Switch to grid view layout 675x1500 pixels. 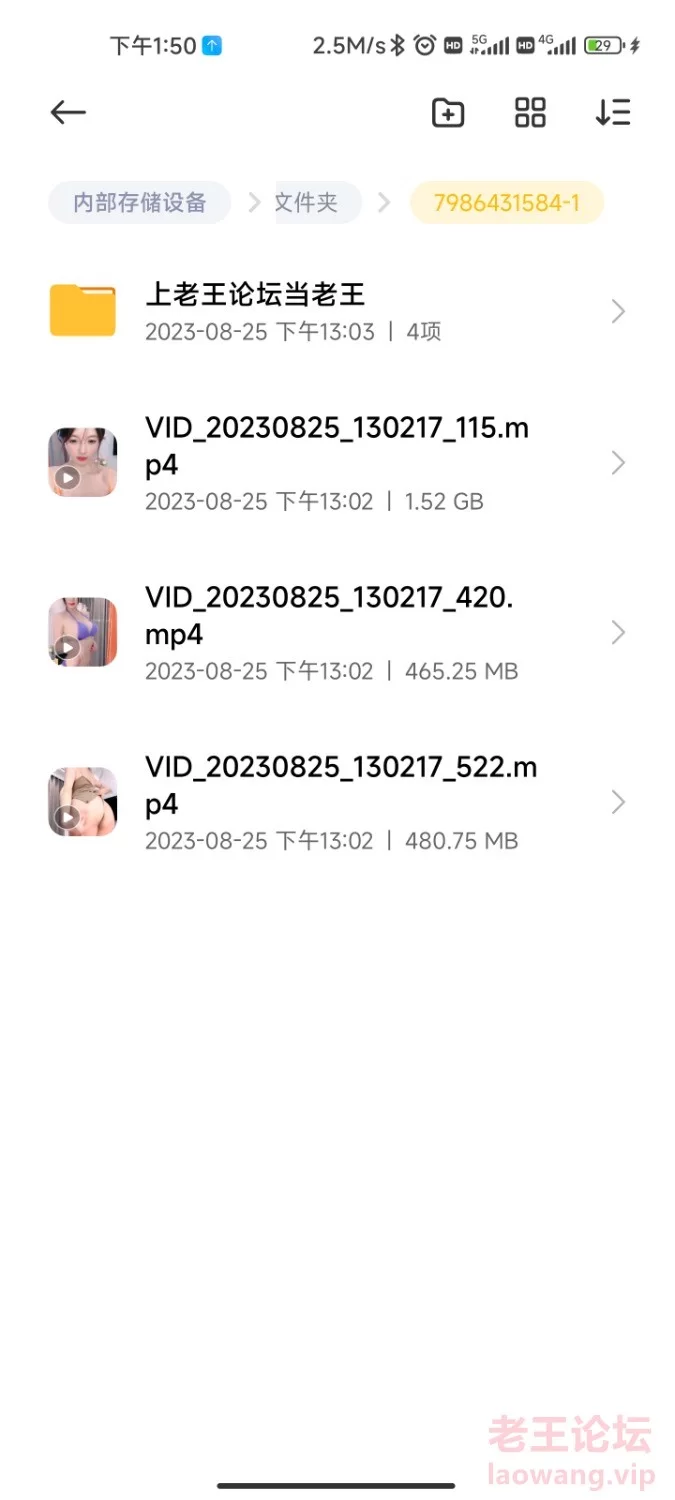(x=530, y=113)
